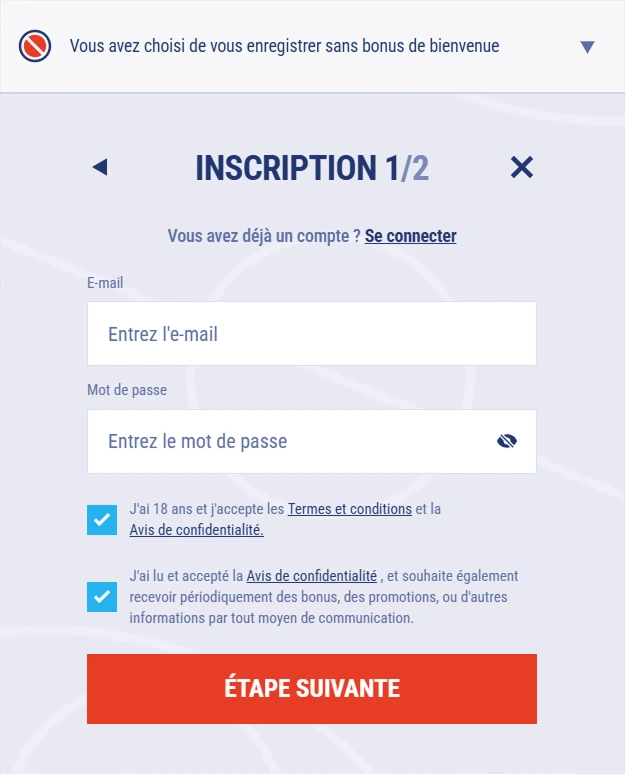
Task: Close the inscription form
Action: (x=521, y=167)
